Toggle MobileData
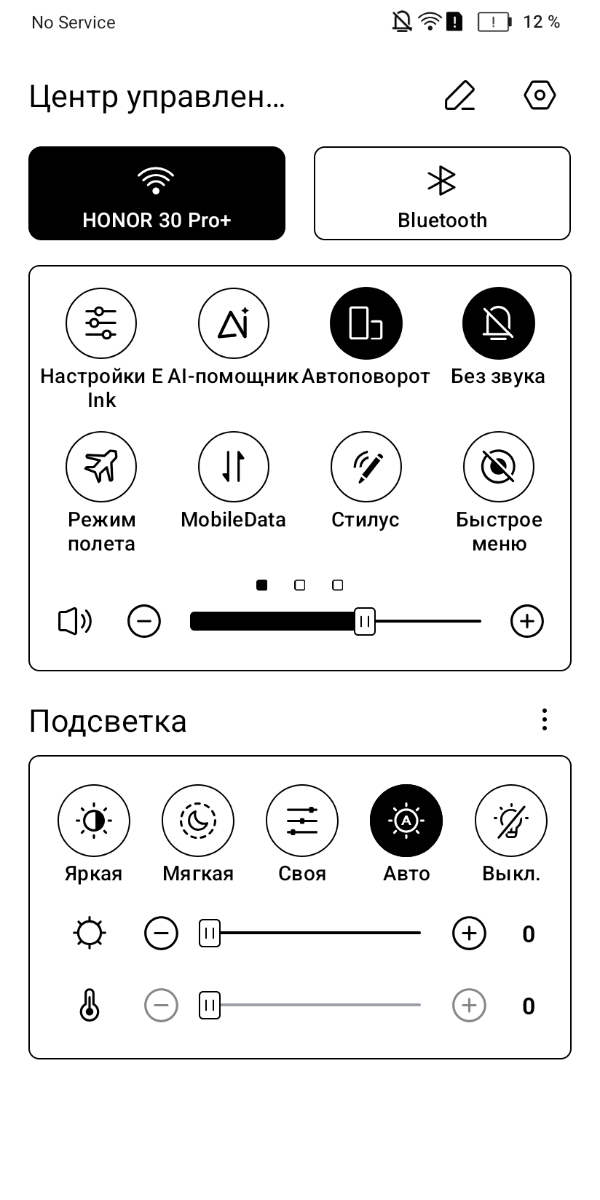The image size is (600, 1200). pyautogui.click(x=234, y=467)
